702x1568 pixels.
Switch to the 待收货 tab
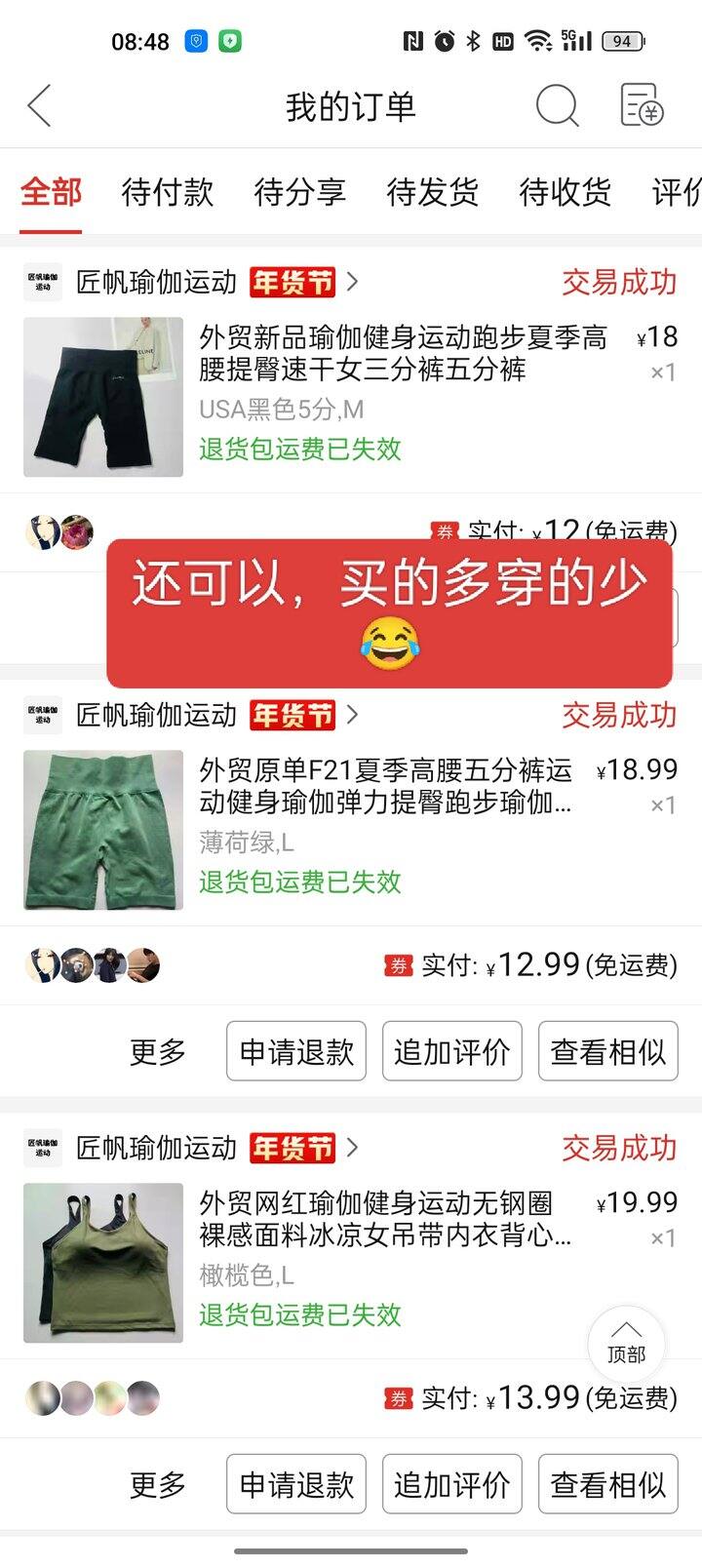coord(565,192)
